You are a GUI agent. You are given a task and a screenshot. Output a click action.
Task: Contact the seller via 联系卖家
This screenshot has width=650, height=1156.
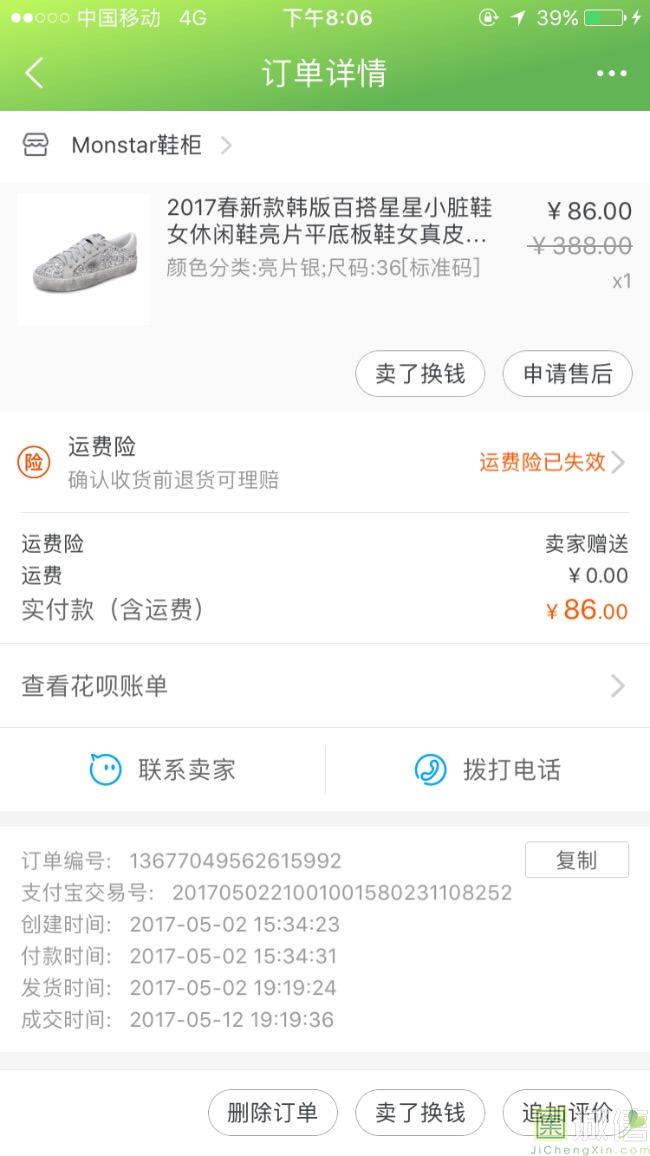point(163,770)
